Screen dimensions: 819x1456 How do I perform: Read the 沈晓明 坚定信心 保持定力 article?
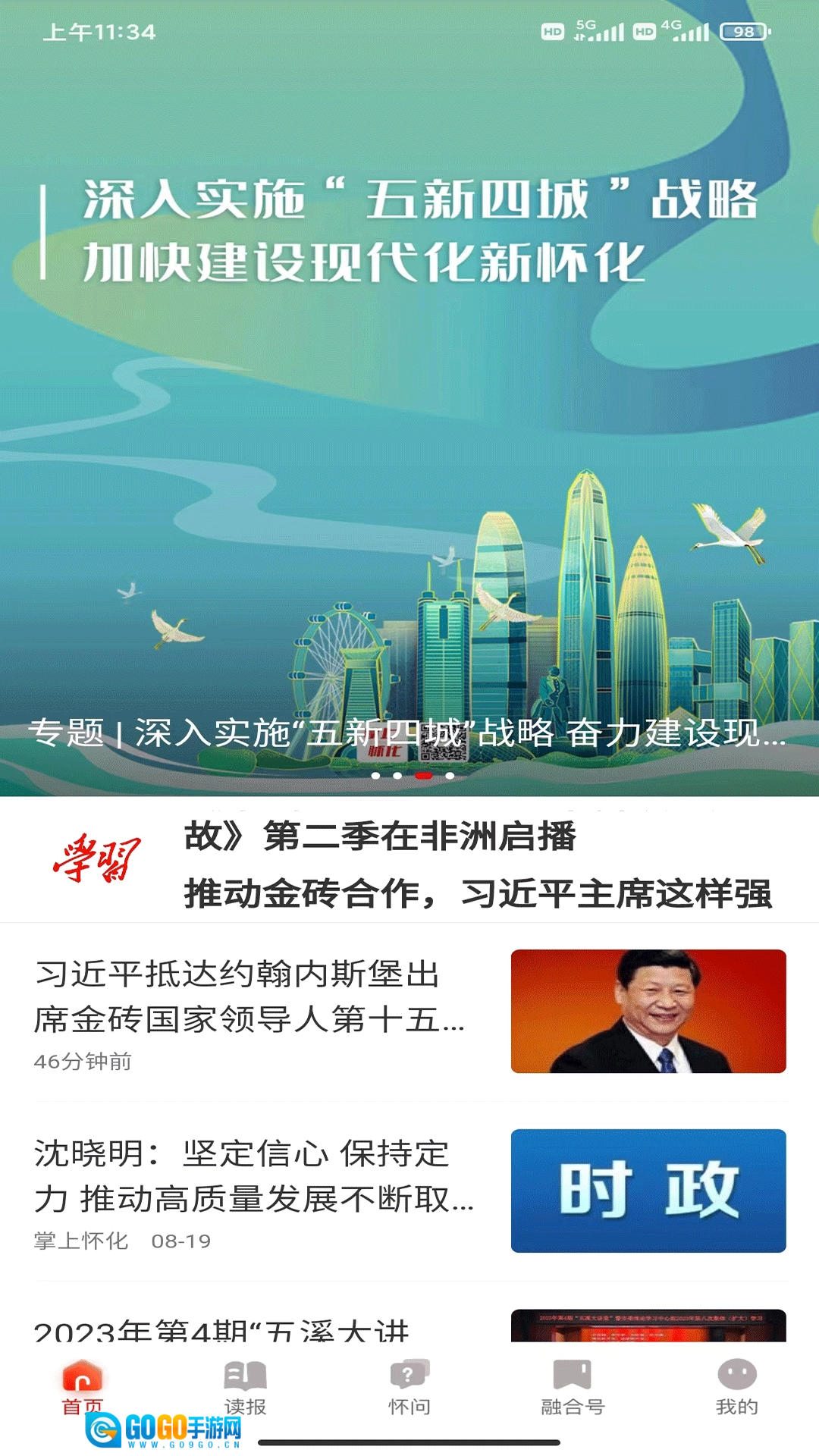point(254,1176)
